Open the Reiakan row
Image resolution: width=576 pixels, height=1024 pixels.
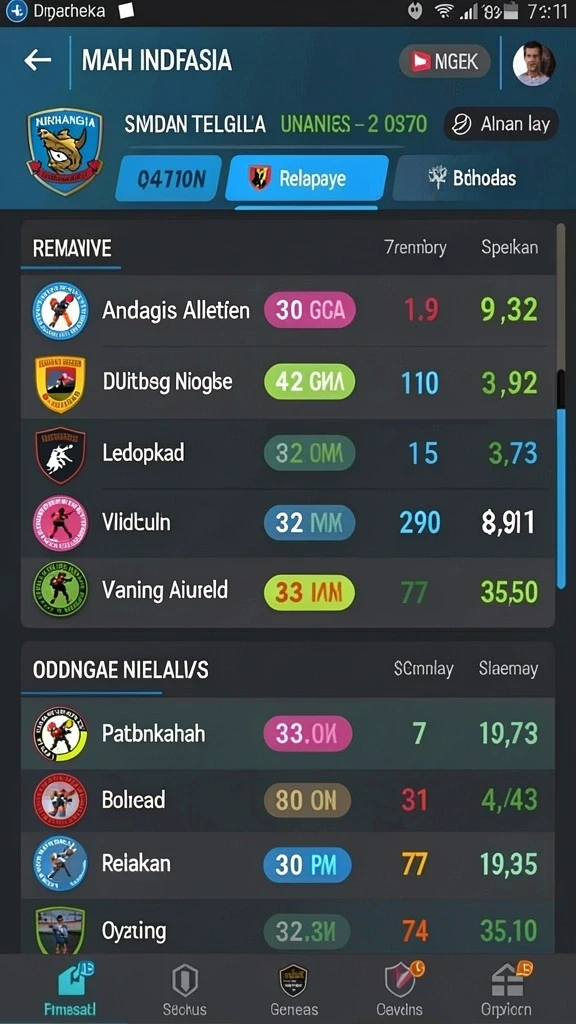tap(288, 865)
